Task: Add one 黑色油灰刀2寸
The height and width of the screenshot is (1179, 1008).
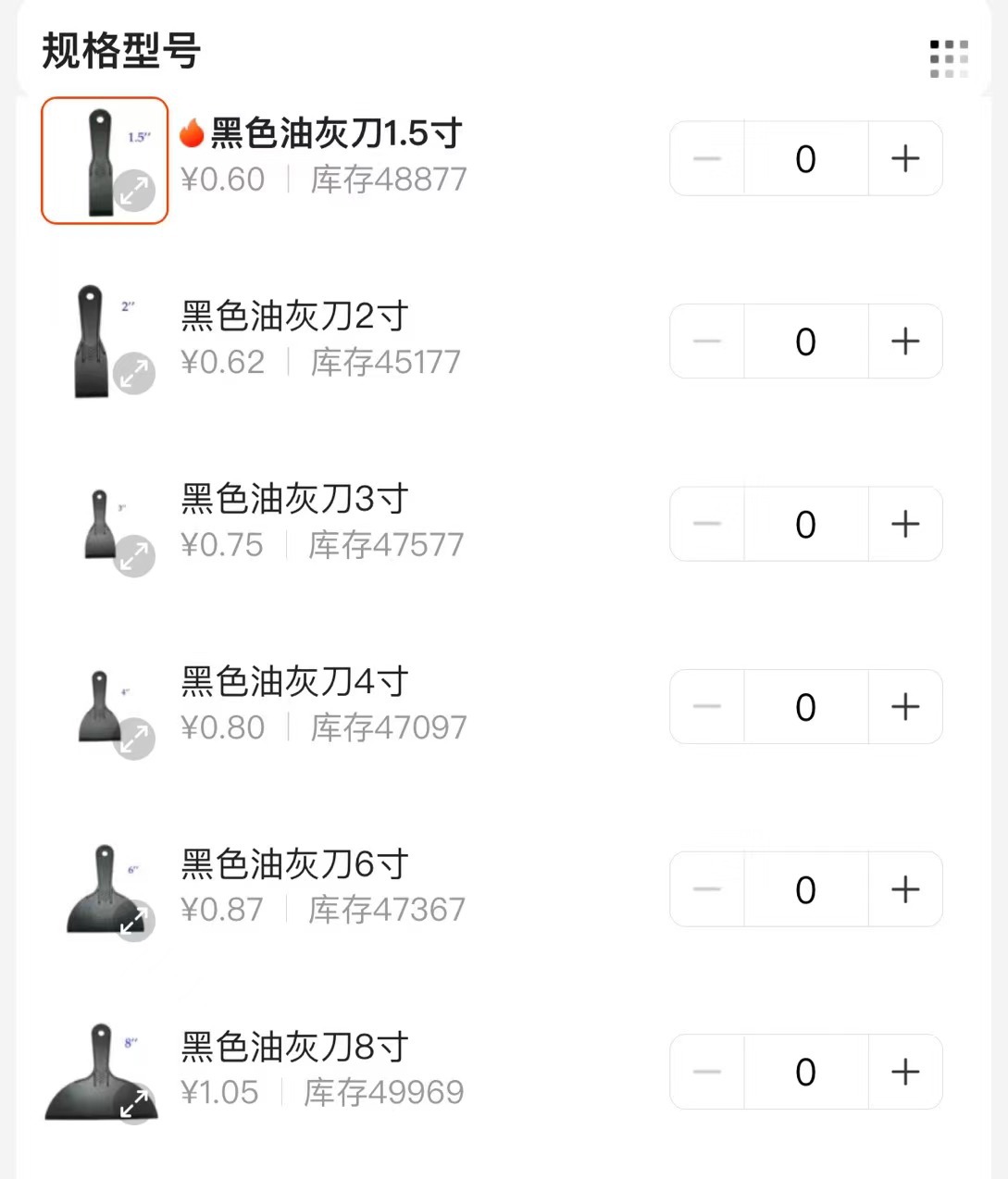Action: tap(904, 341)
